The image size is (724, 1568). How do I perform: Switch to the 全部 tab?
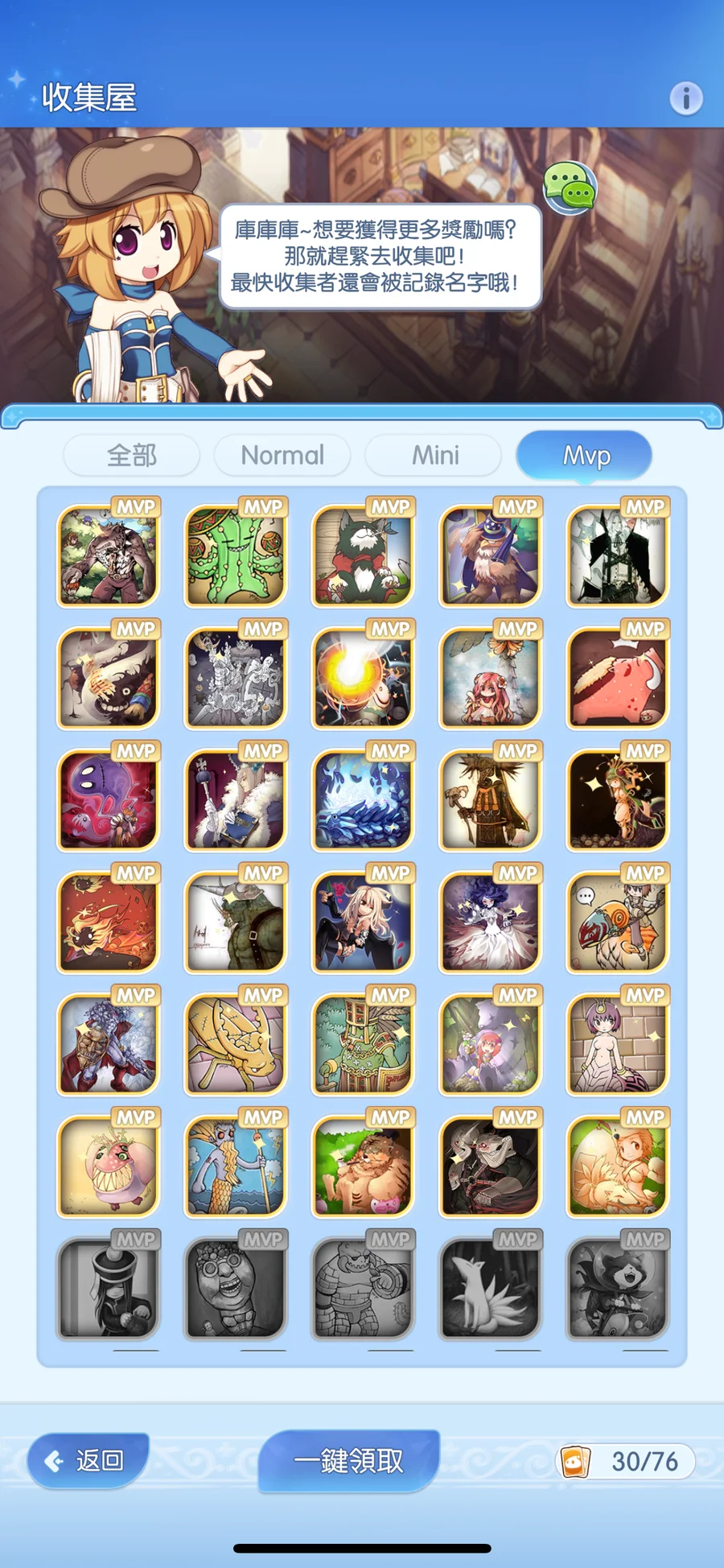(132, 456)
